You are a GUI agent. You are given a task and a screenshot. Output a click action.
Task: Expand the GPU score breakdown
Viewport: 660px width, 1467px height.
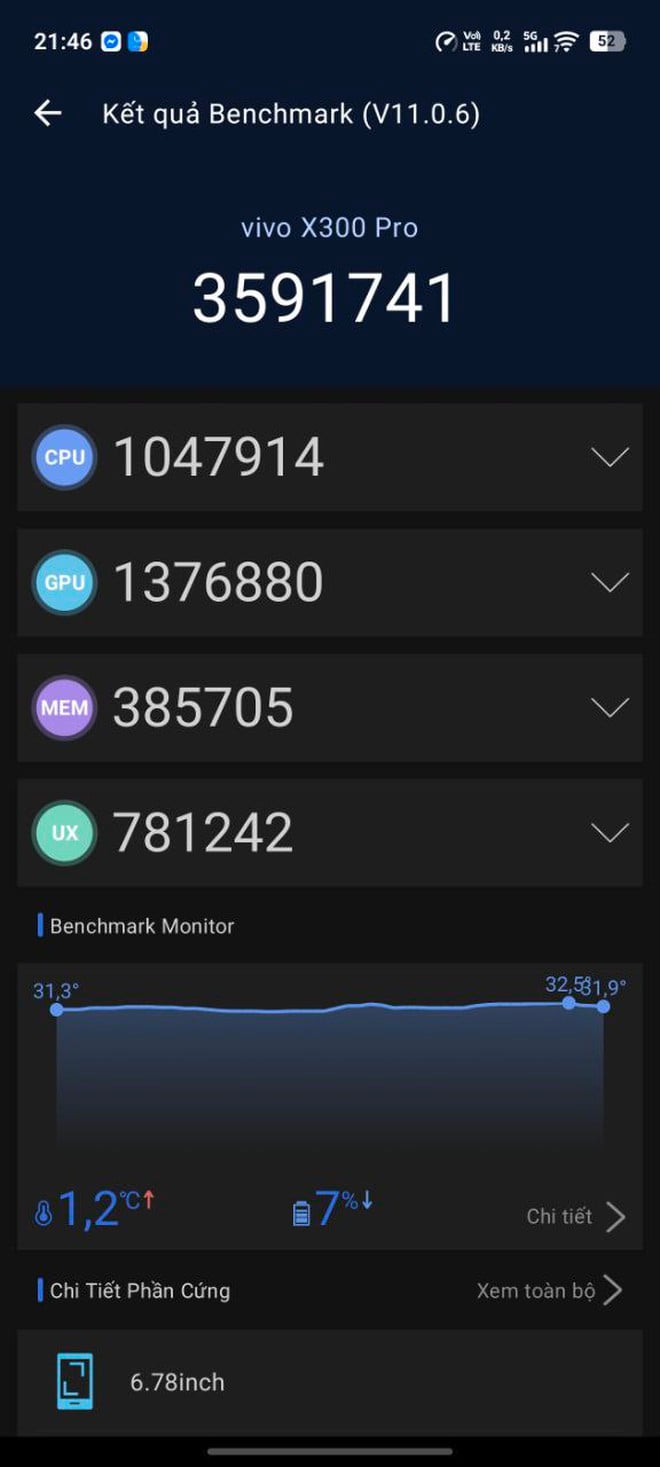click(x=609, y=583)
